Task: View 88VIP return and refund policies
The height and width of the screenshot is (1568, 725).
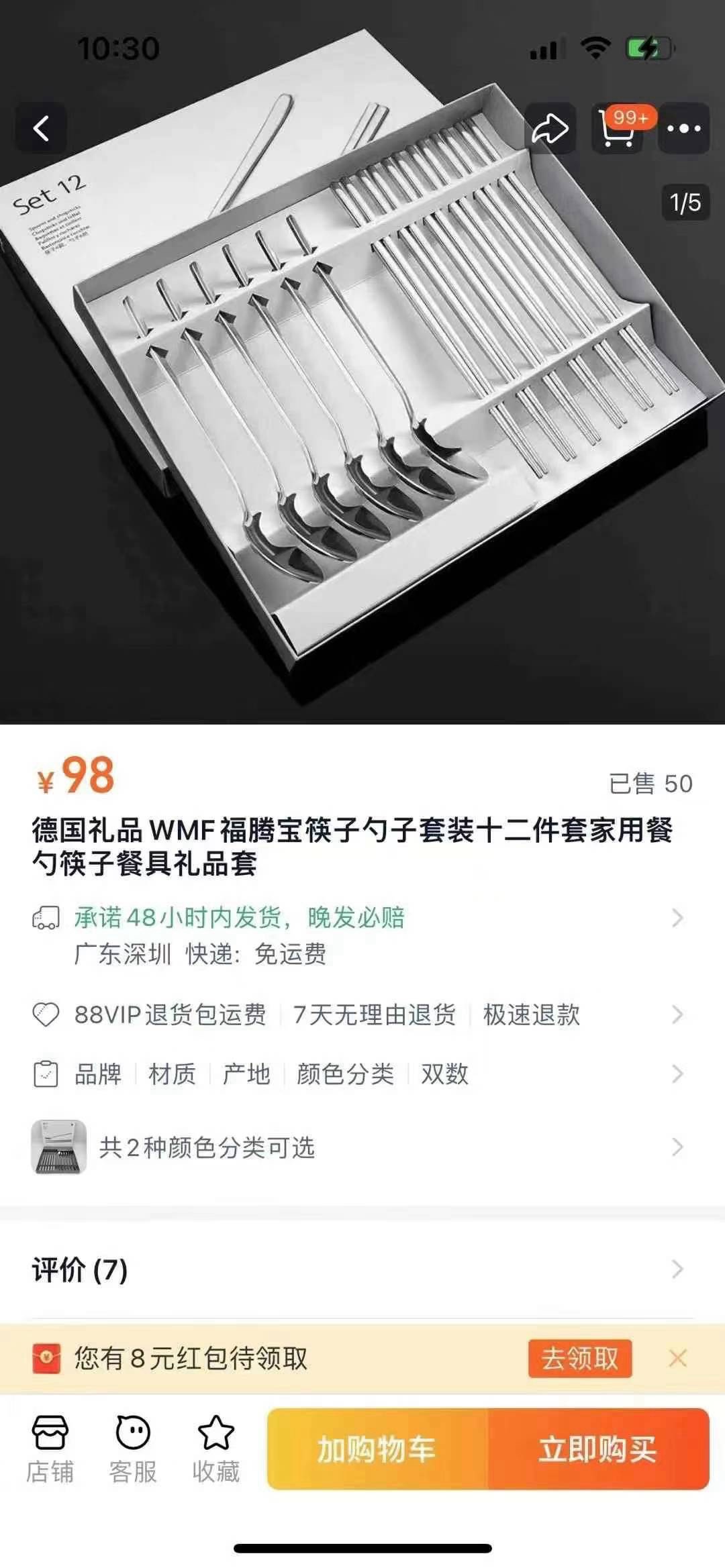Action: tap(362, 1014)
